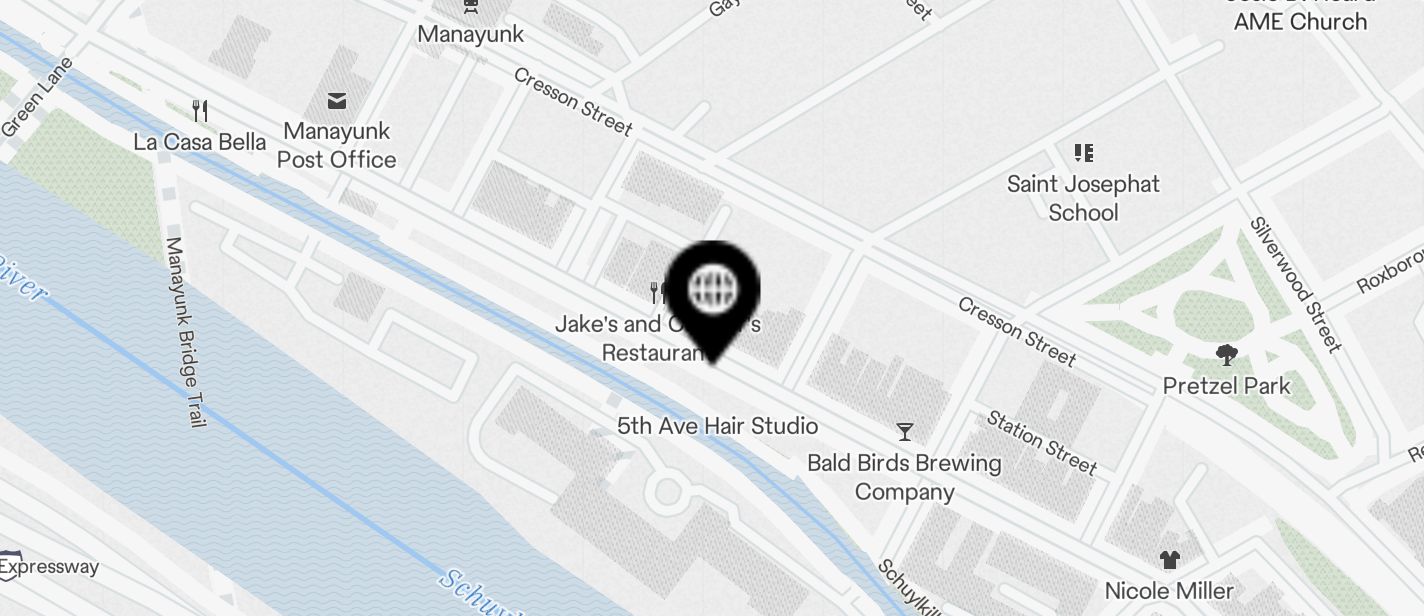
Task: Select Saint Josephat School marker
Action: [1084, 153]
